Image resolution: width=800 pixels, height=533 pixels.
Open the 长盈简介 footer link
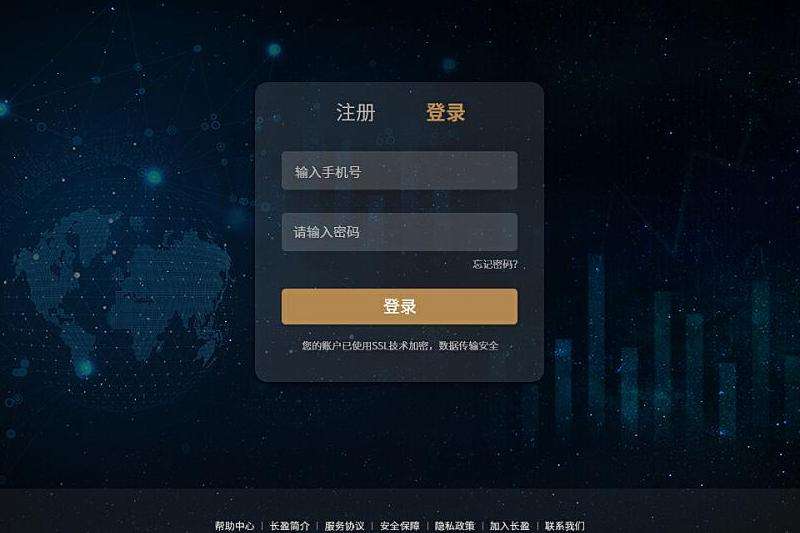[289, 526]
